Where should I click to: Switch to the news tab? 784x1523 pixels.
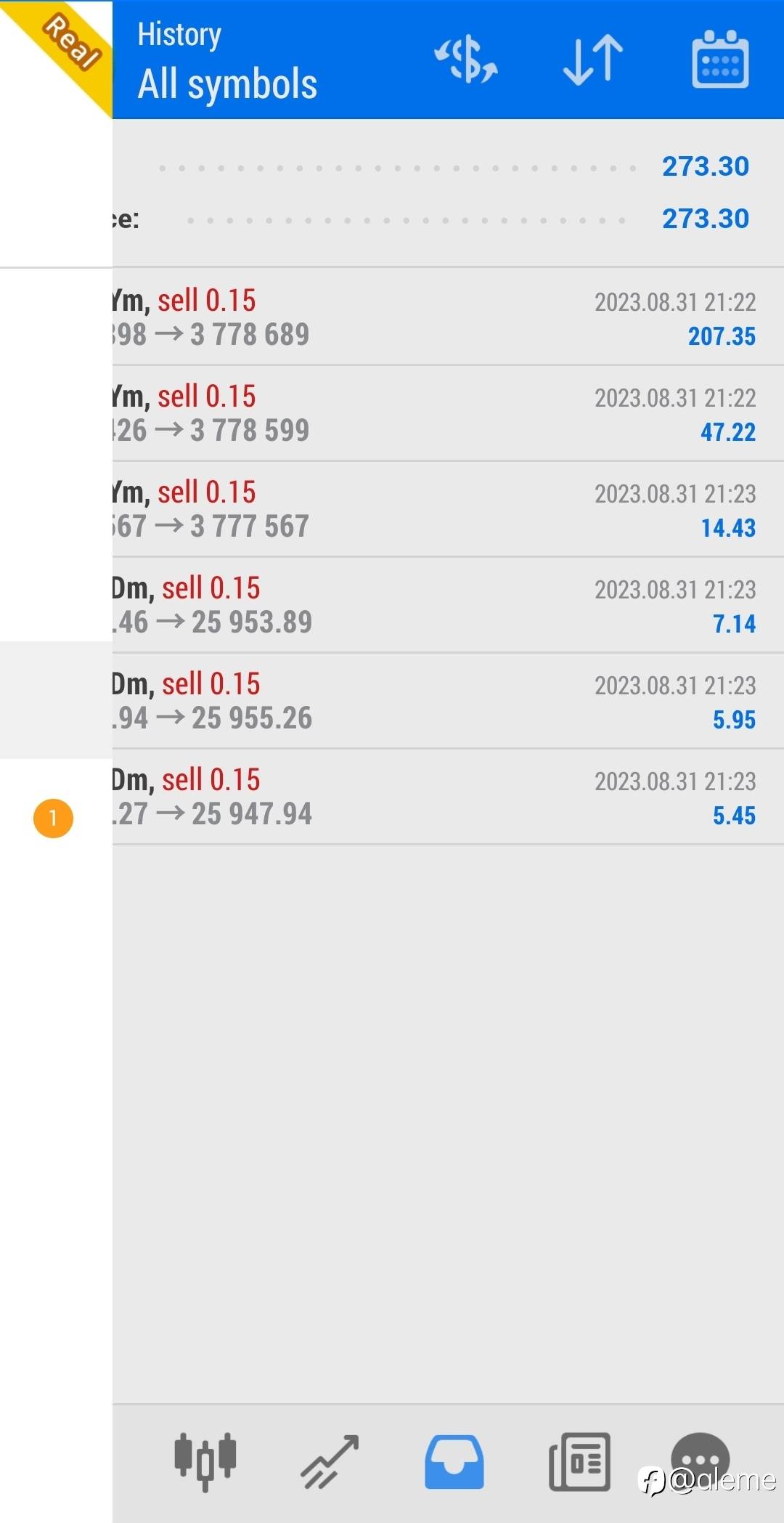(x=579, y=1461)
